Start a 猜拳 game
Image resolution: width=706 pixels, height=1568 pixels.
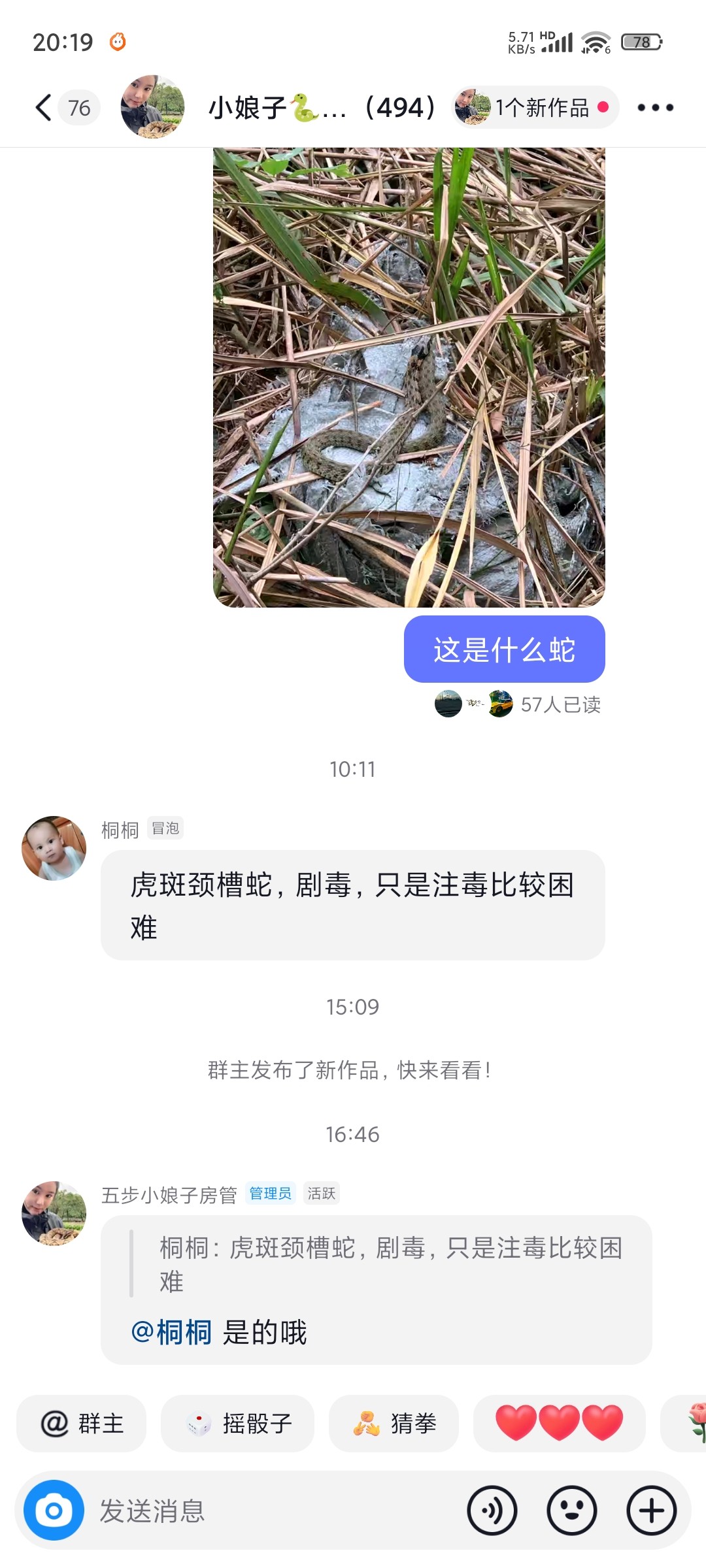pyautogui.click(x=394, y=1424)
